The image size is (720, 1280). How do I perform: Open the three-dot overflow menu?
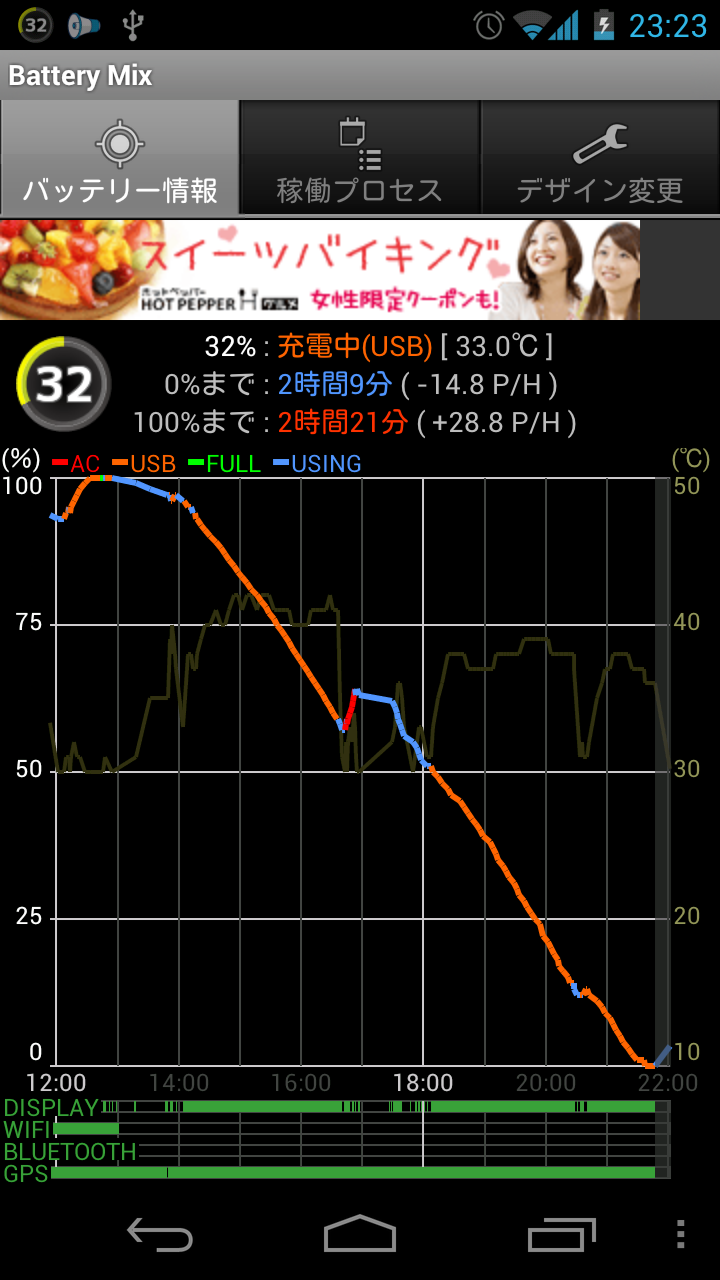680,1235
